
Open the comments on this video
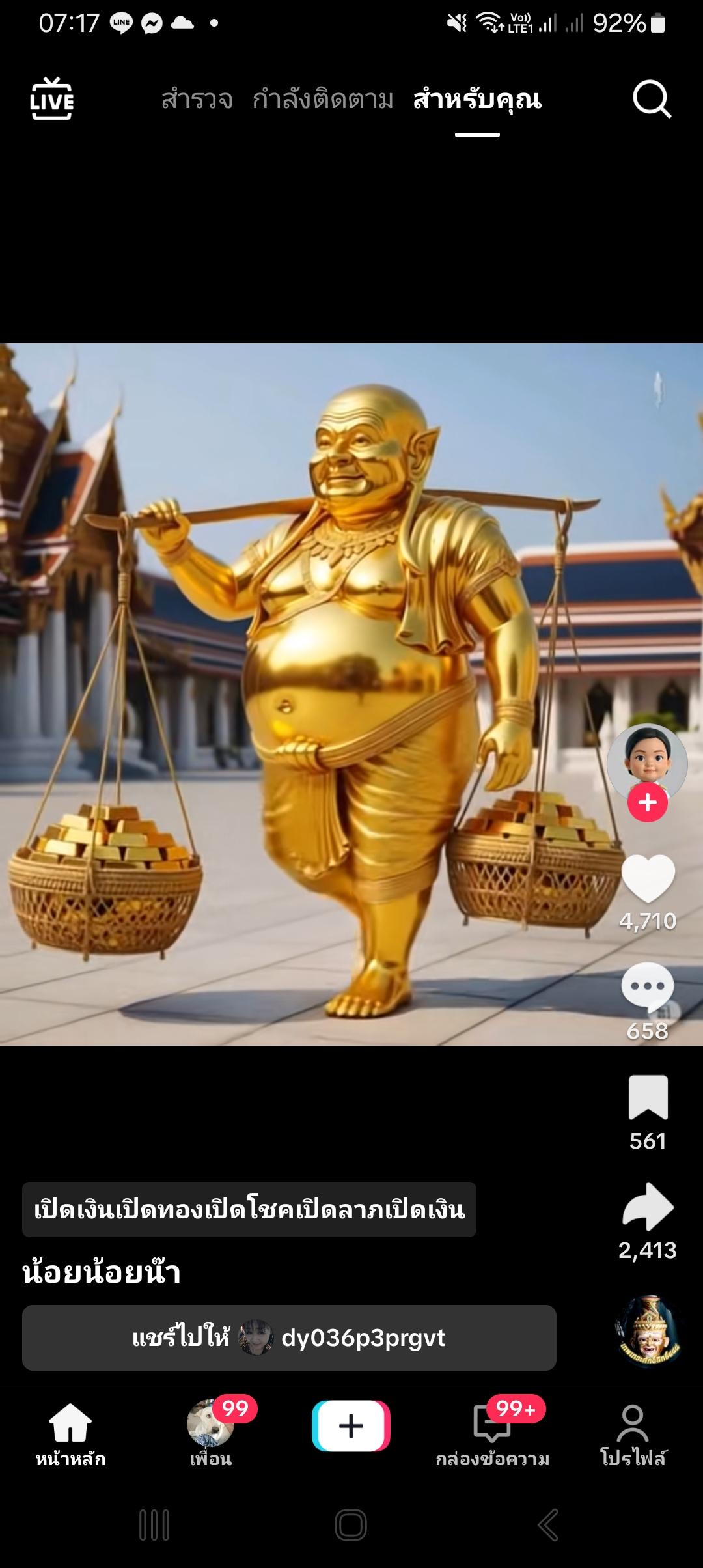point(648,987)
